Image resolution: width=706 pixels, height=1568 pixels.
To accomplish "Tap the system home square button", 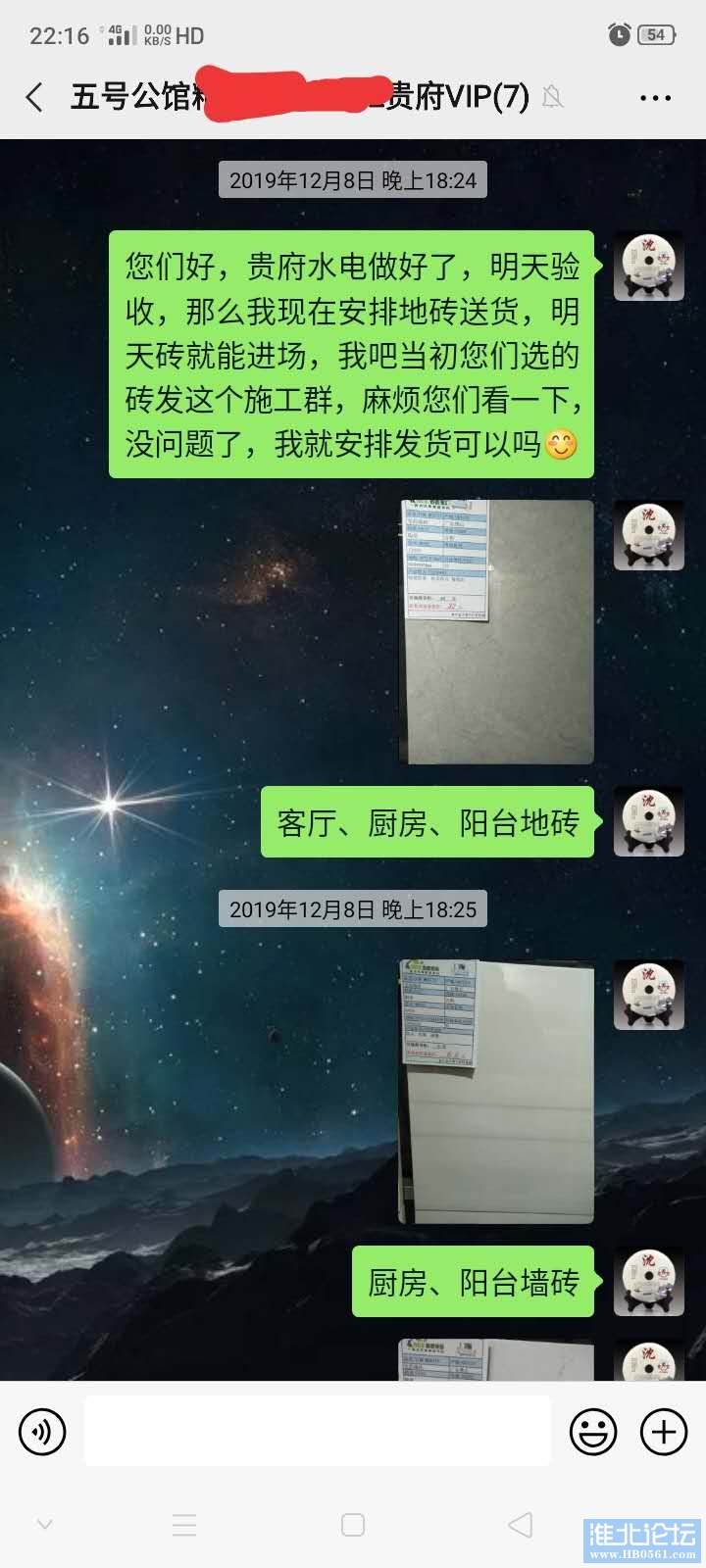I will point(353,1525).
